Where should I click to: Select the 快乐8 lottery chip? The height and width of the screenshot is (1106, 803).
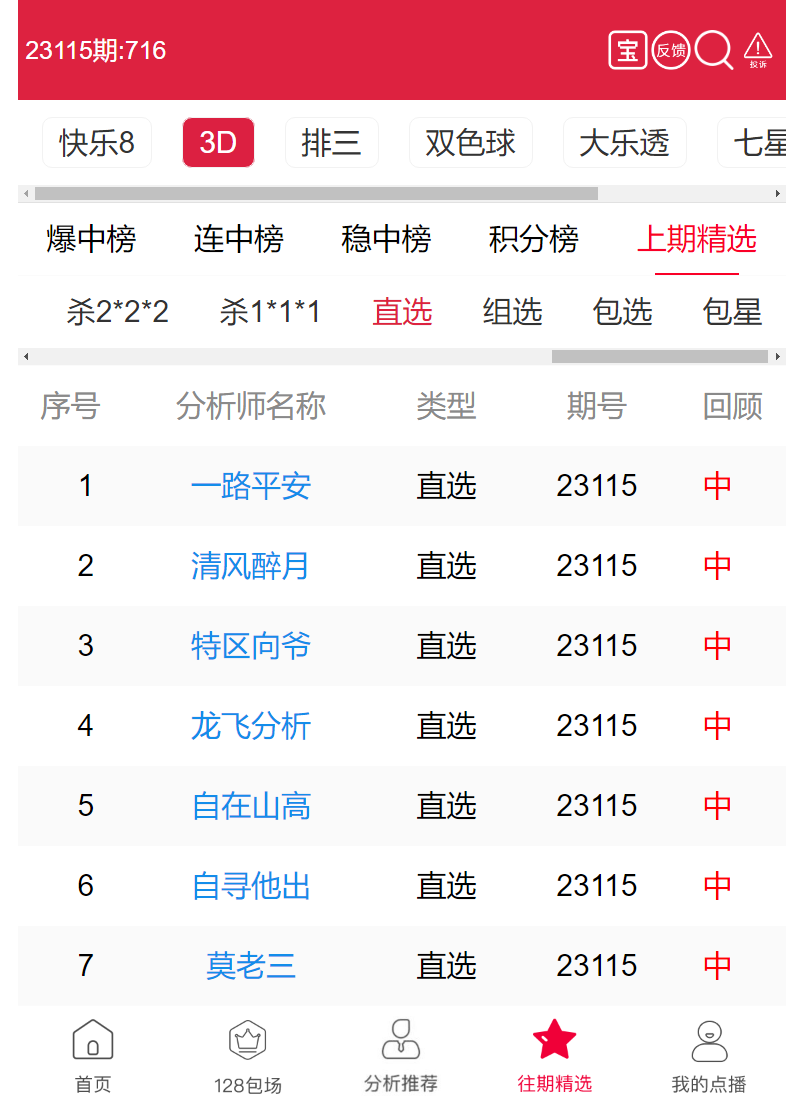click(97, 143)
